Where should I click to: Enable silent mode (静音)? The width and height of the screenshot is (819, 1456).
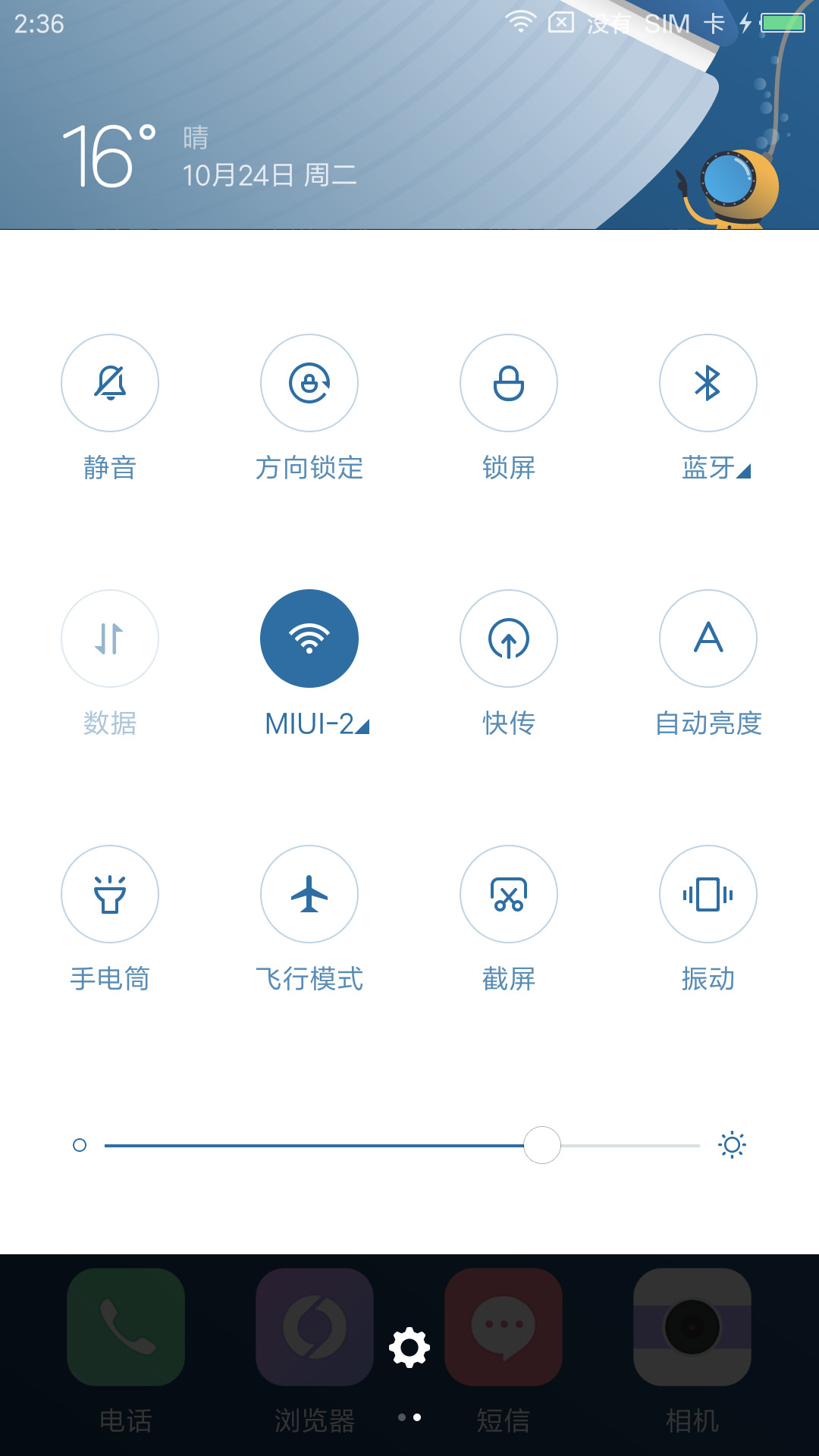pyautogui.click(x=110, y=383)
